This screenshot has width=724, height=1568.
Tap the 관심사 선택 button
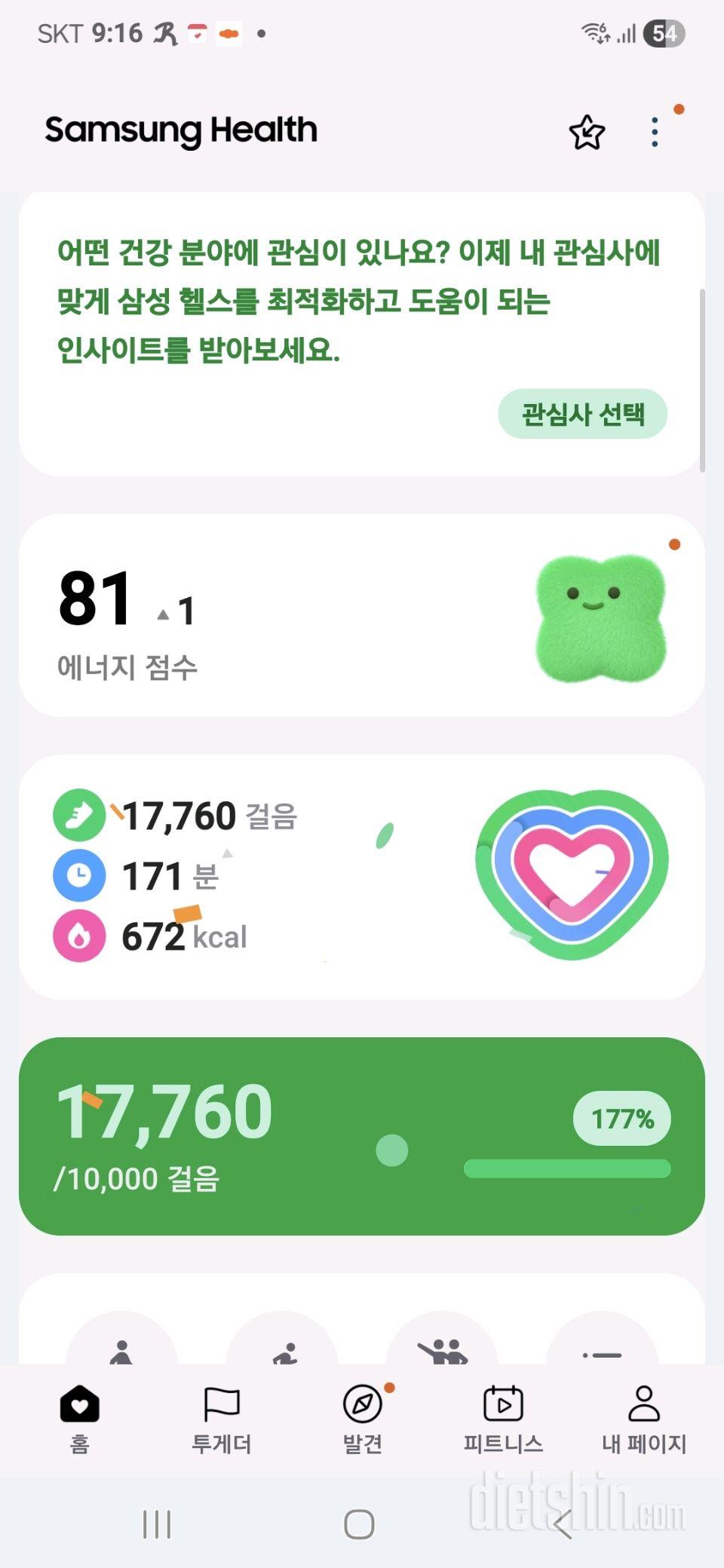click(582, 414)
